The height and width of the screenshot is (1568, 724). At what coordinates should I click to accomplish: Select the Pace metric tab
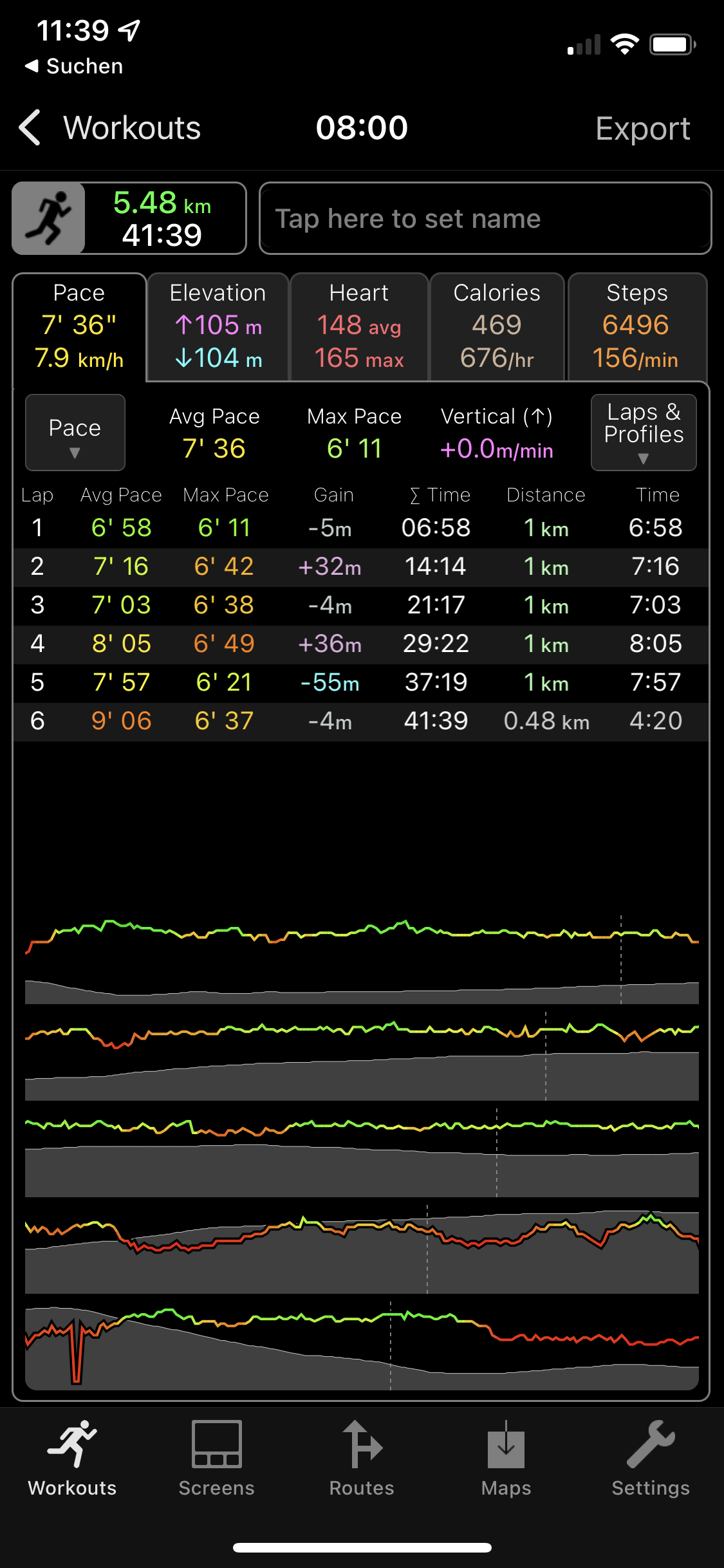point(79,327)
